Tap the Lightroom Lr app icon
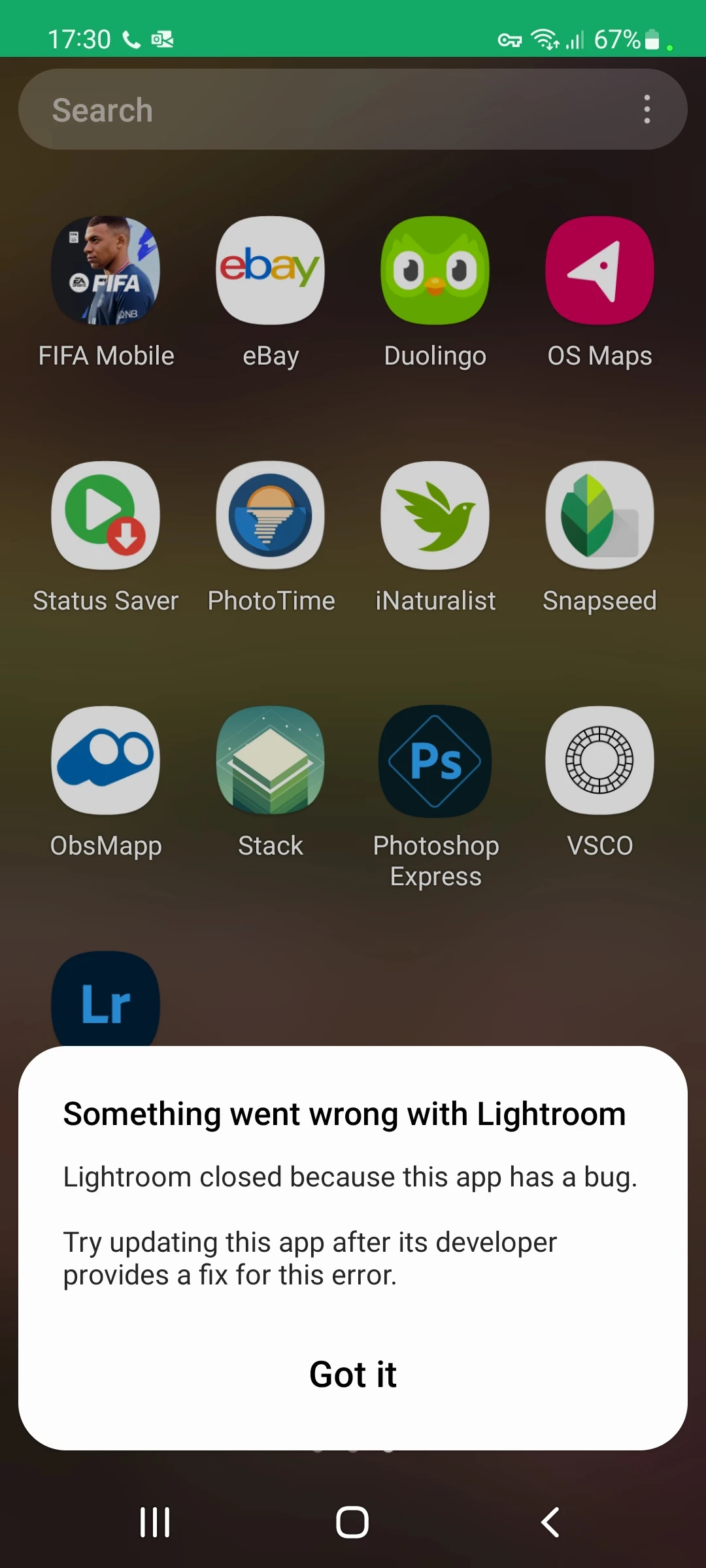Screen dimensions: 706x1568 coord(106,1000)
